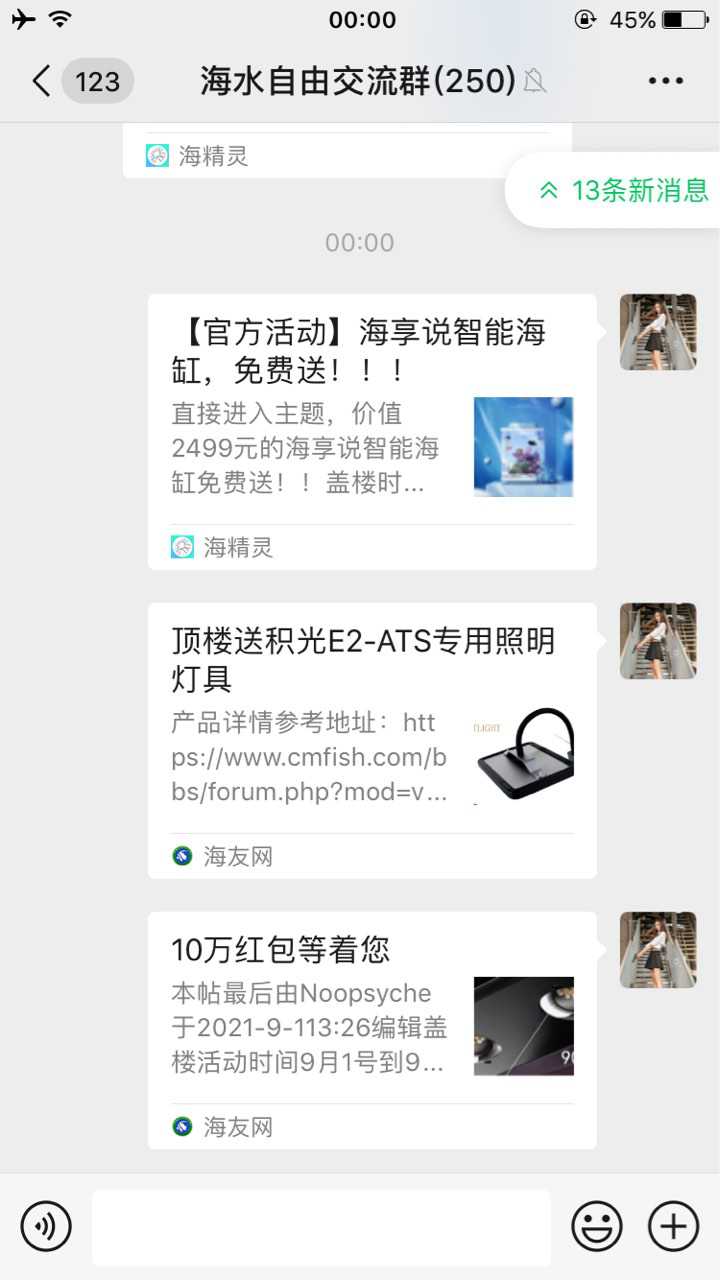View sender avatar beside 海享说智能海缸 card
The width and height of the screenshot is (720, 1280).
[658, 332]
